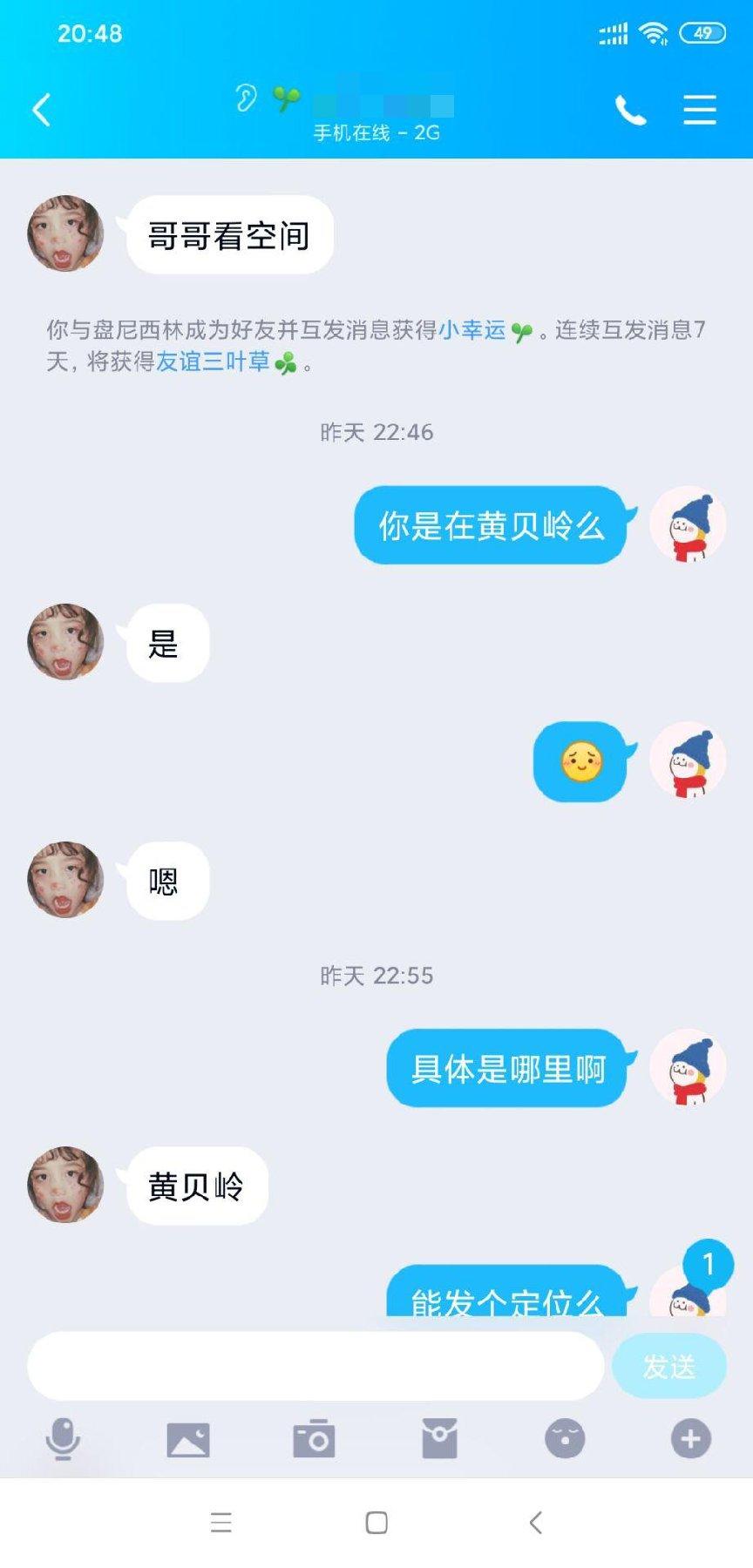The image size is (753, 1568).
Task: Tap the ear icon in header
Action: point(246,98)
